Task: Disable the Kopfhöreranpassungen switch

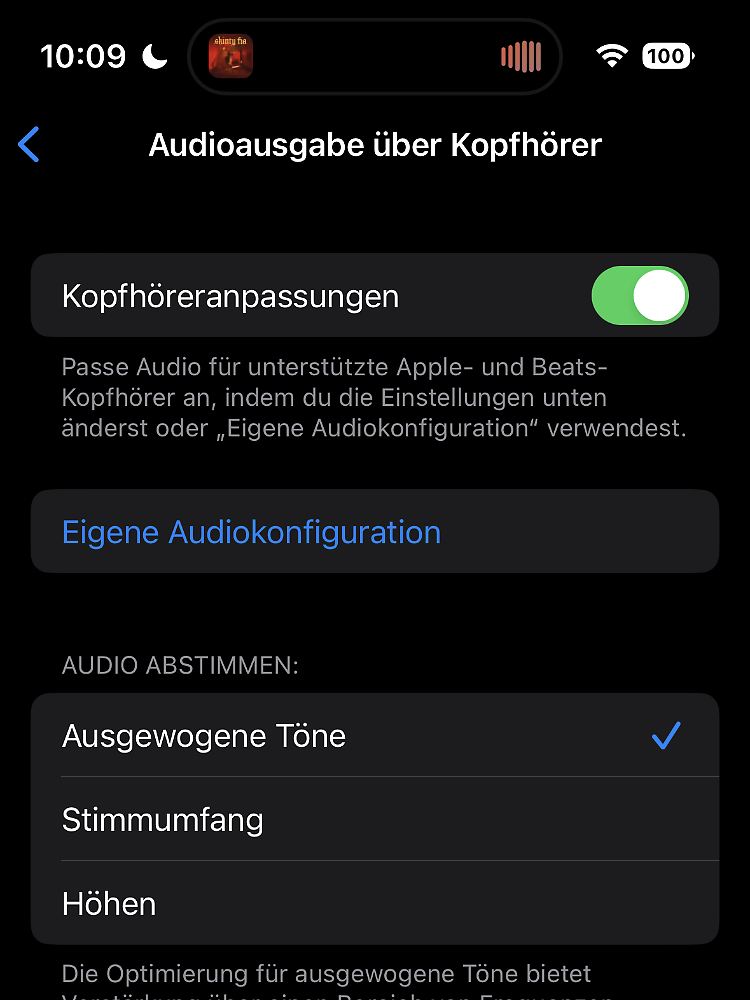Action: [x=639, y=296]
